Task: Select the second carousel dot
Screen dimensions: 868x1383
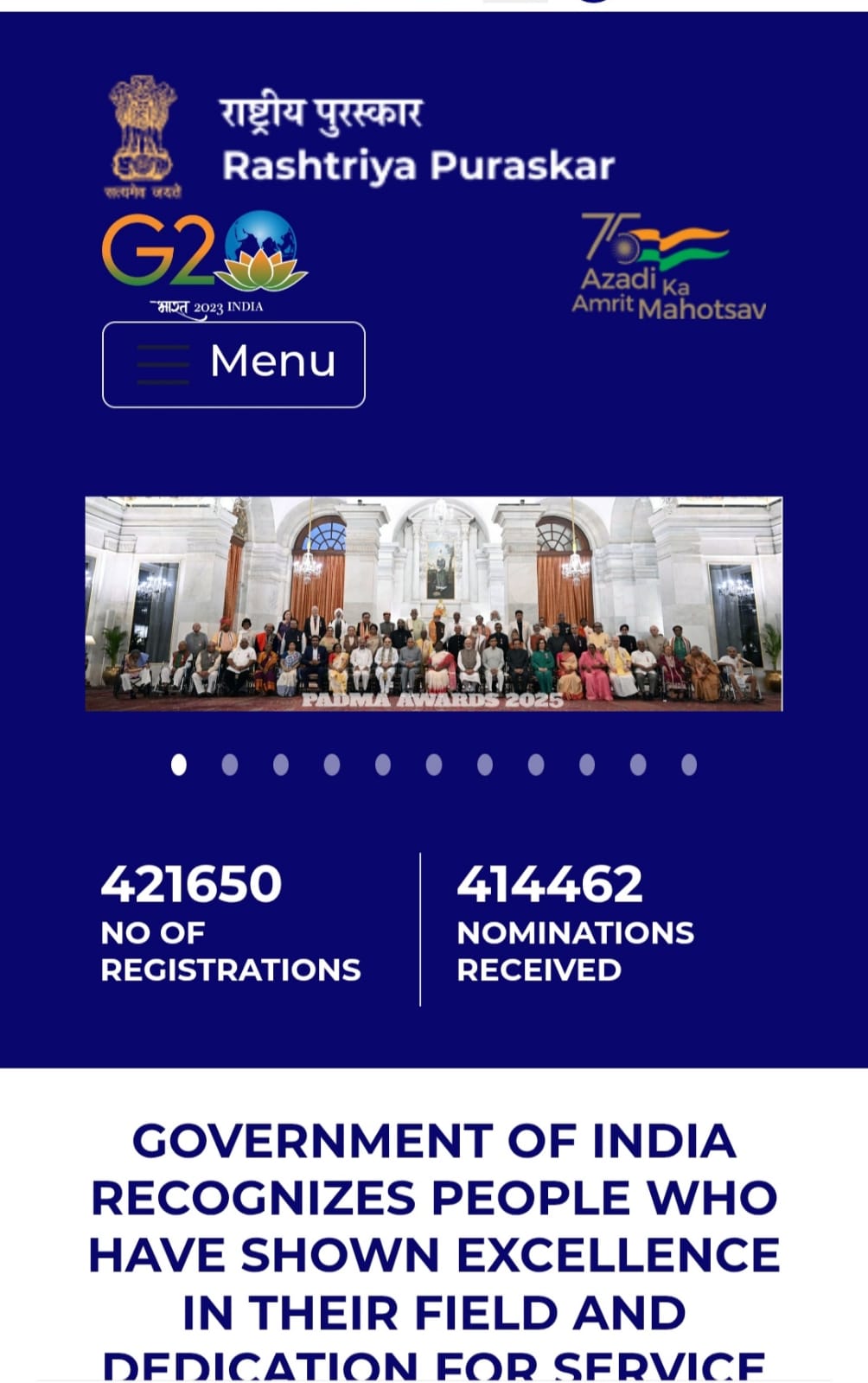Action: (230, 765)
